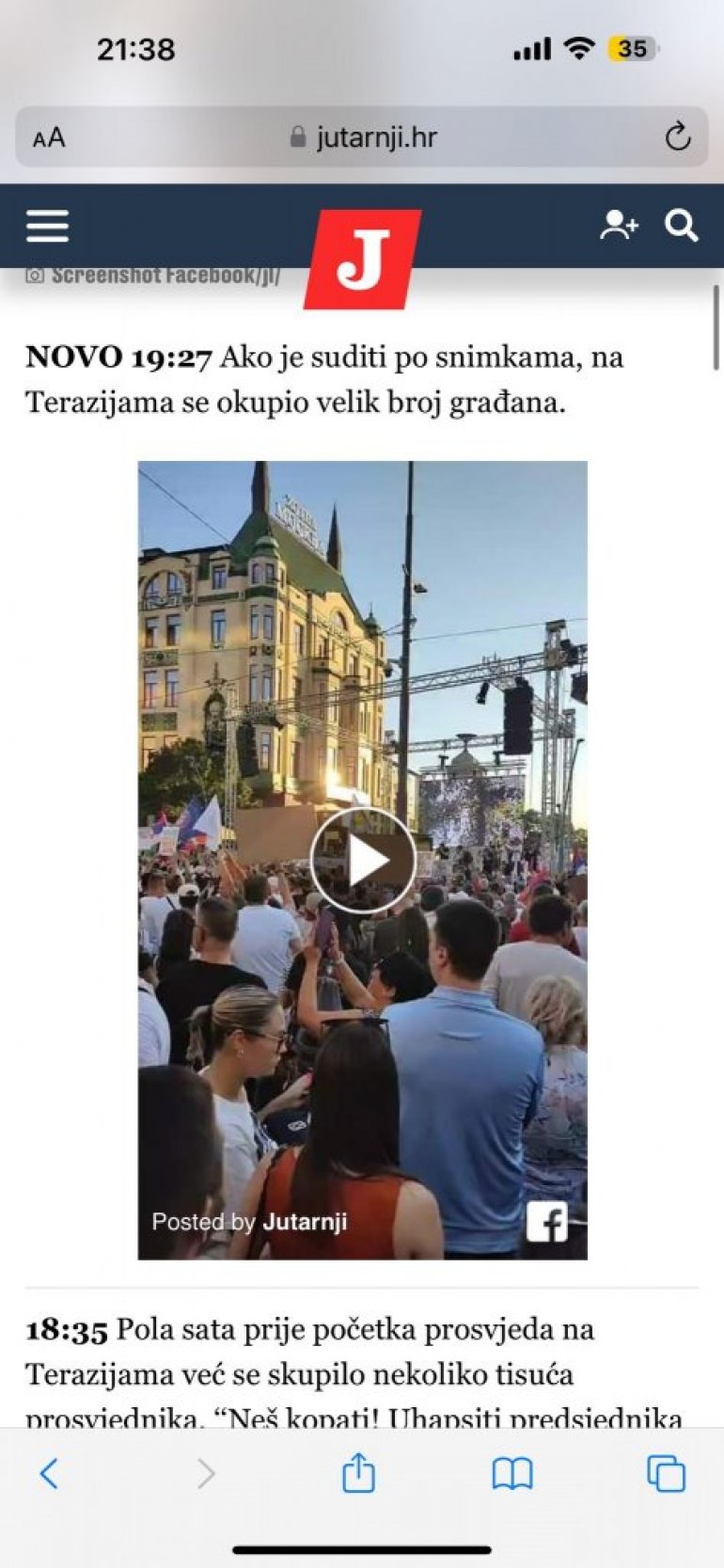Open the user sign-in icon
The height and width of the screenshot is (1568, 724).
(x=619, y=226)
